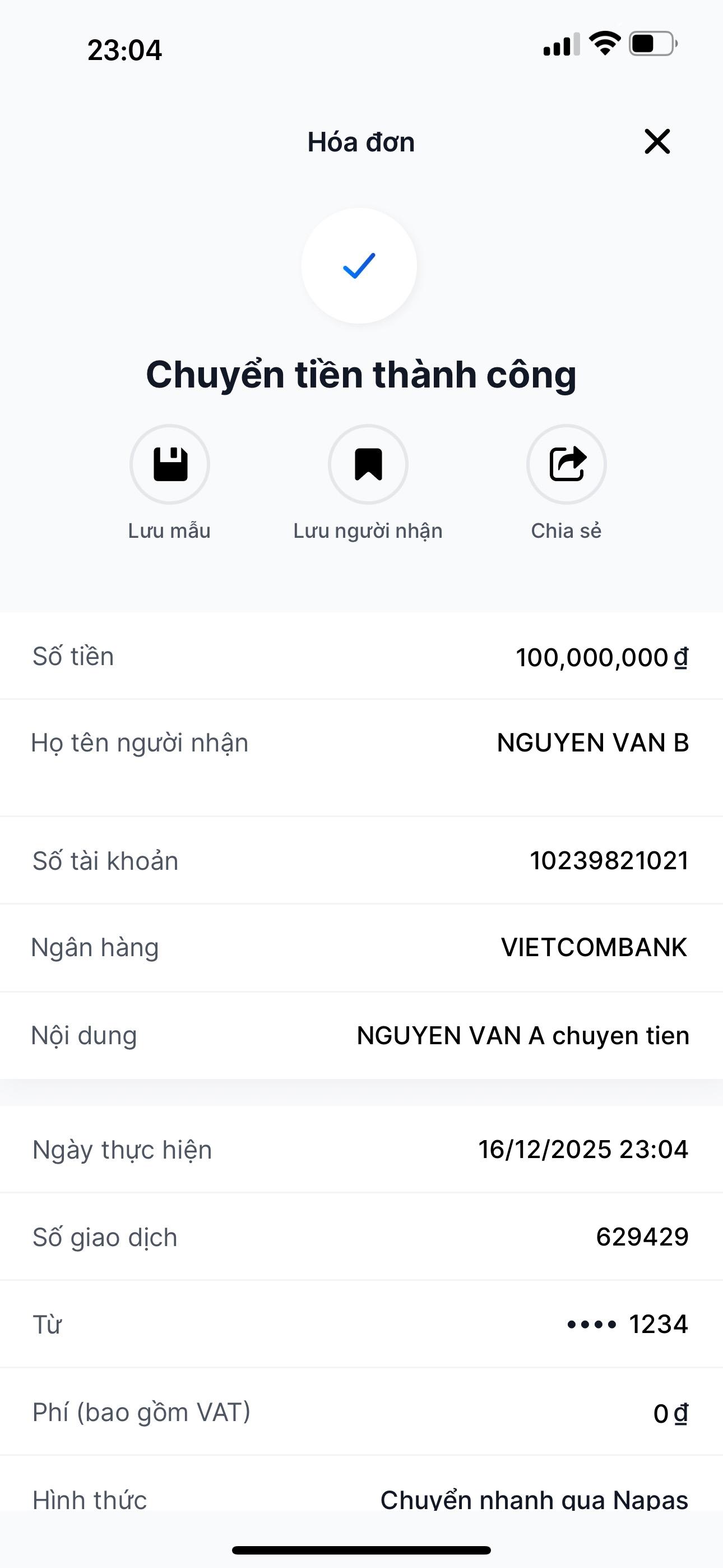Tap the Hóa đơn title text

360,142
